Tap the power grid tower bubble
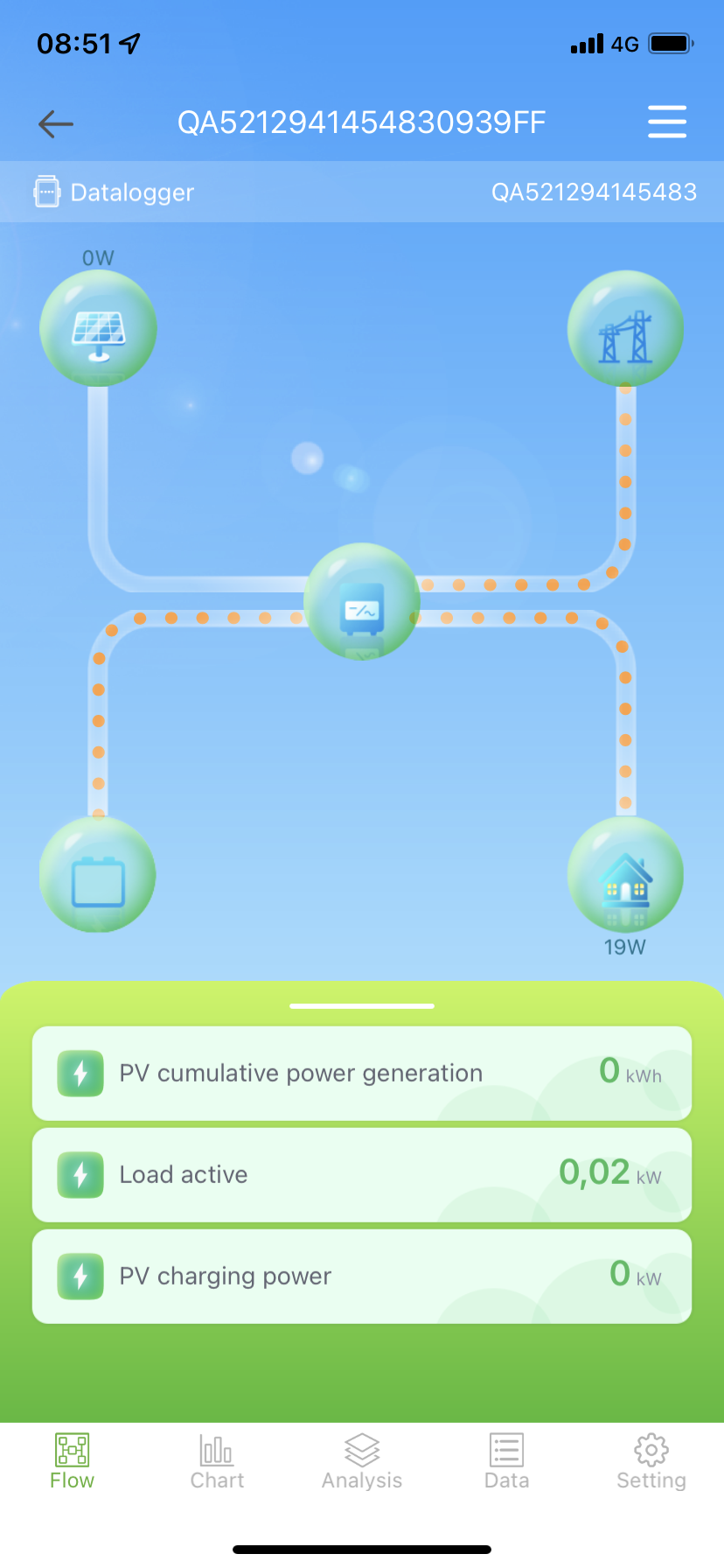Viewport: 724px width, 1568px height. tap(625, 329)
